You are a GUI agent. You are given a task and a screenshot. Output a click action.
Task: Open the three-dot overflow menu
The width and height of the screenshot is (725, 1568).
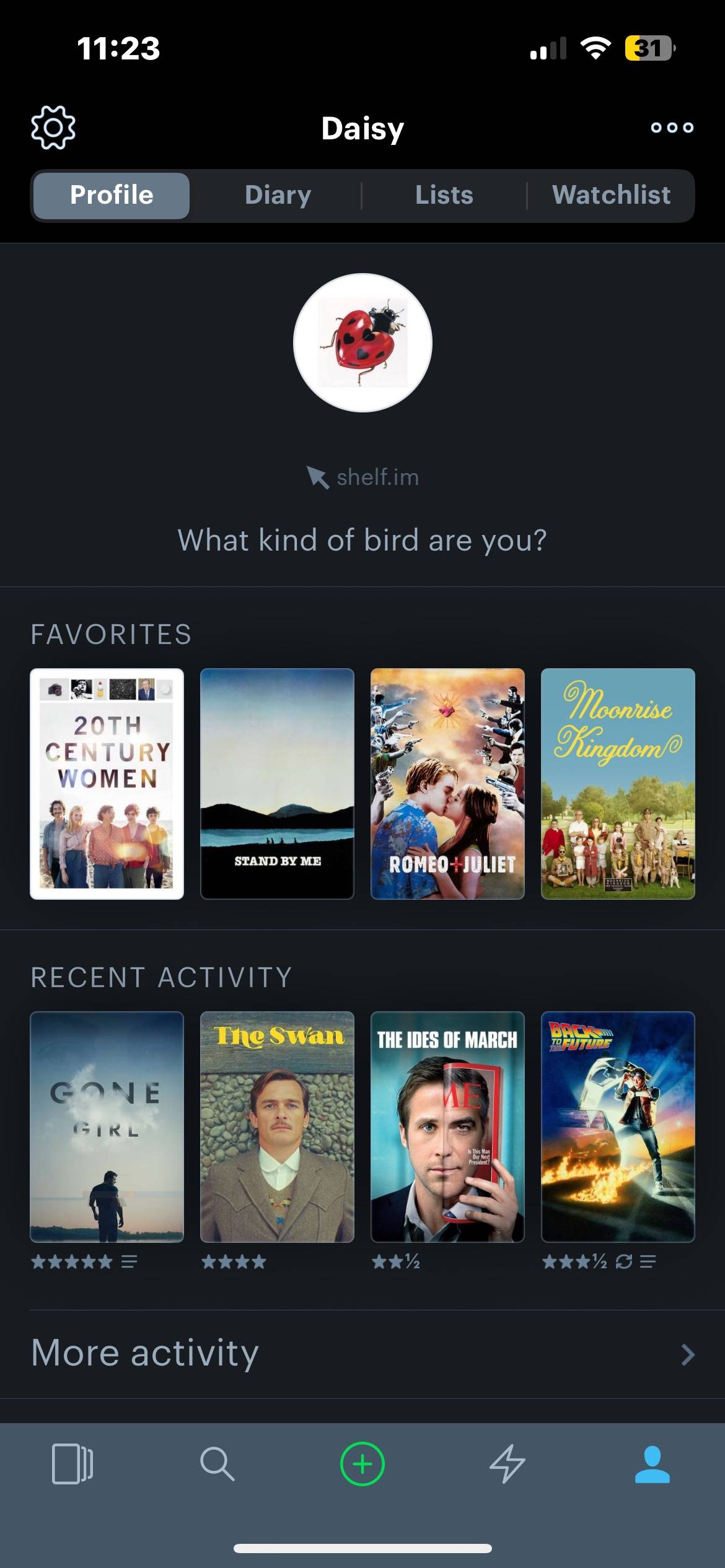point(672,128)
